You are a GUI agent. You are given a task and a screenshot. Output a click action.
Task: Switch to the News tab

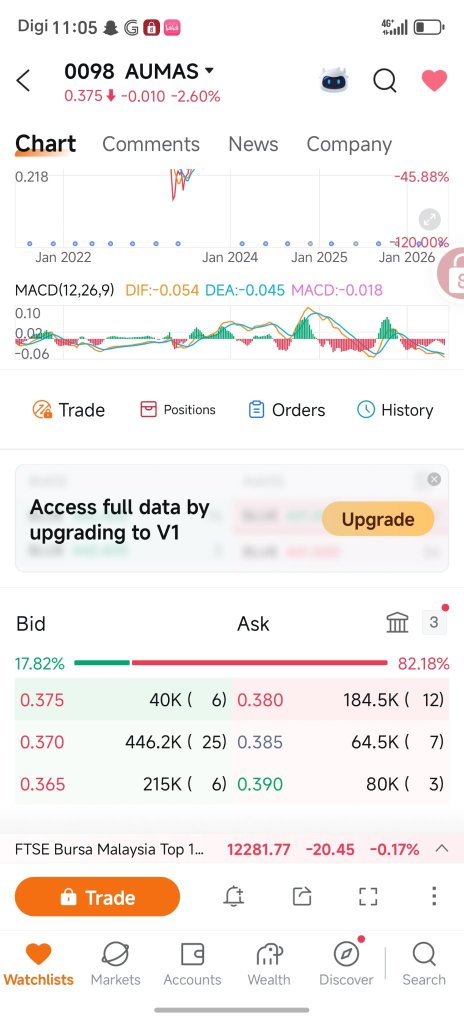click(x=253, y=144)
